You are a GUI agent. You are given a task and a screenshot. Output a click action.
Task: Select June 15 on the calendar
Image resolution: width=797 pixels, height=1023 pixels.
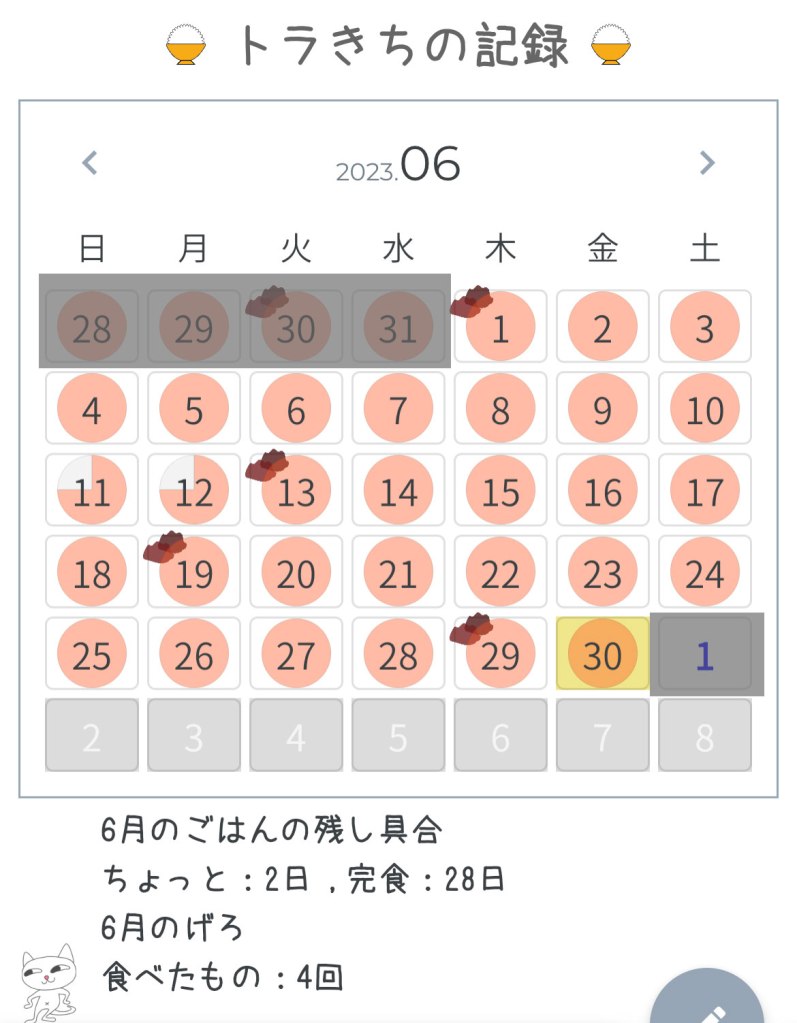(500, 491)
